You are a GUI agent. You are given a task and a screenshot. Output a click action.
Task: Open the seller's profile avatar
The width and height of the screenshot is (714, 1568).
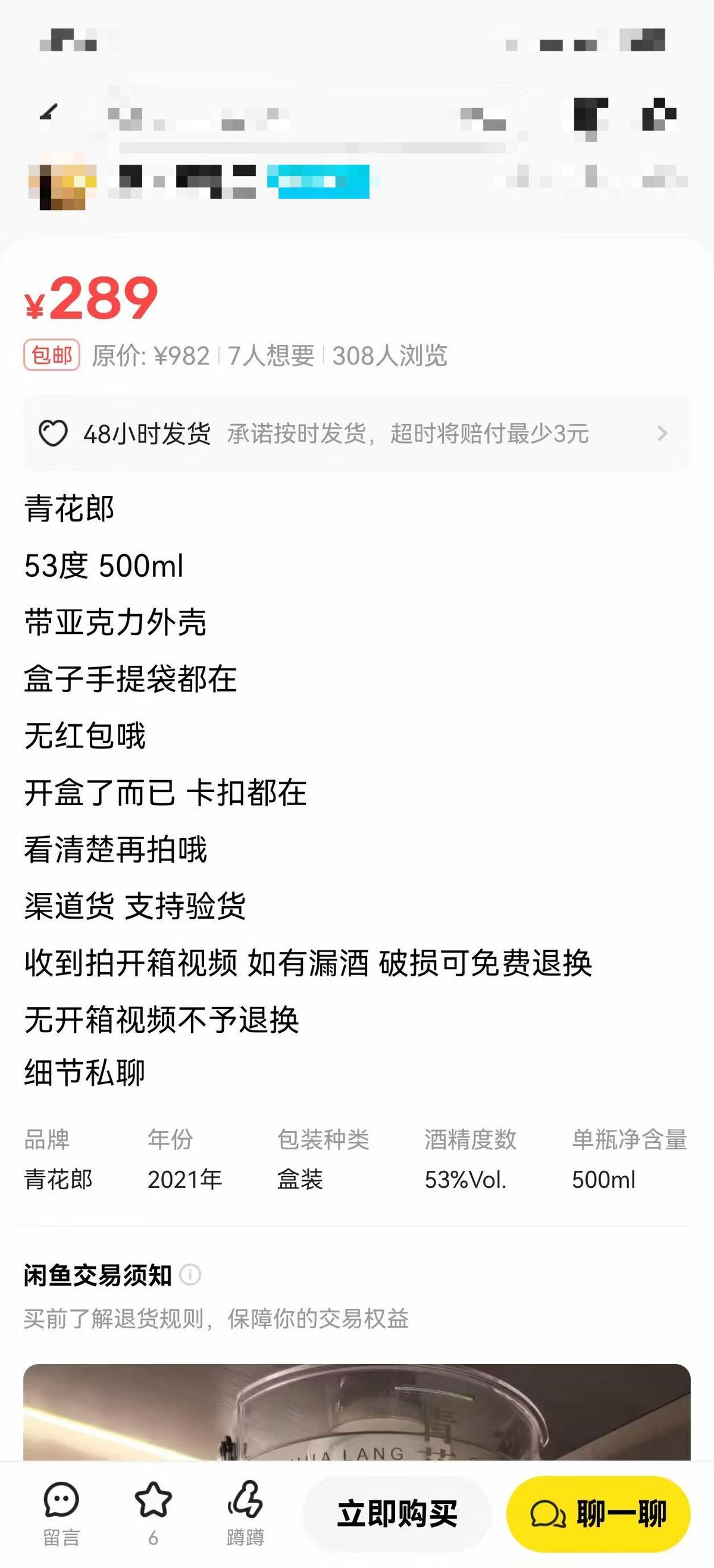coord(62,185)
